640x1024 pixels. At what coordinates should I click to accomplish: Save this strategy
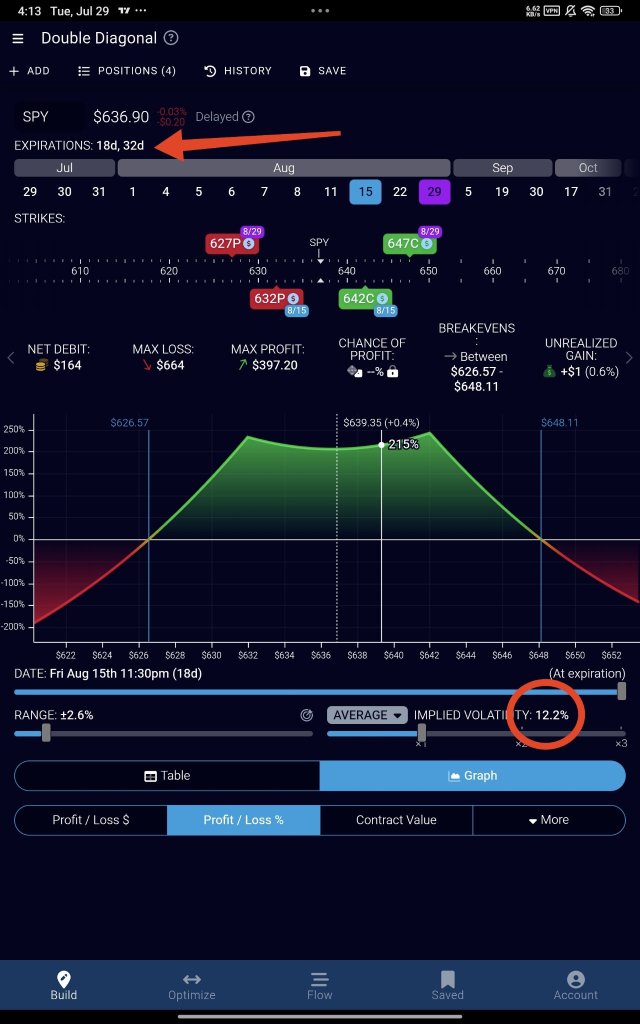[x=322, y=71]
